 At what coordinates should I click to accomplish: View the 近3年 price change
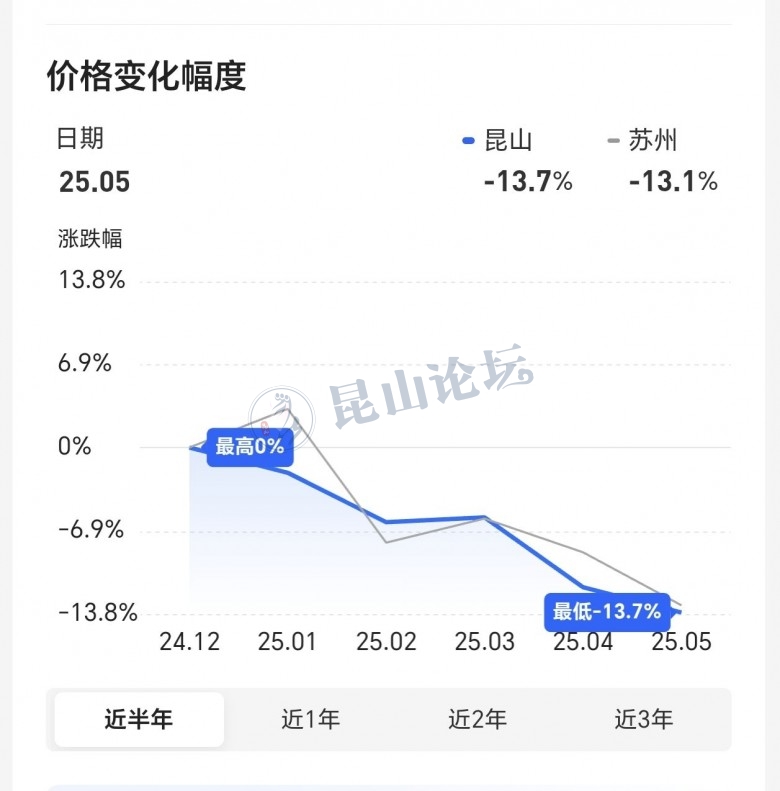click(x=643, y=719)
